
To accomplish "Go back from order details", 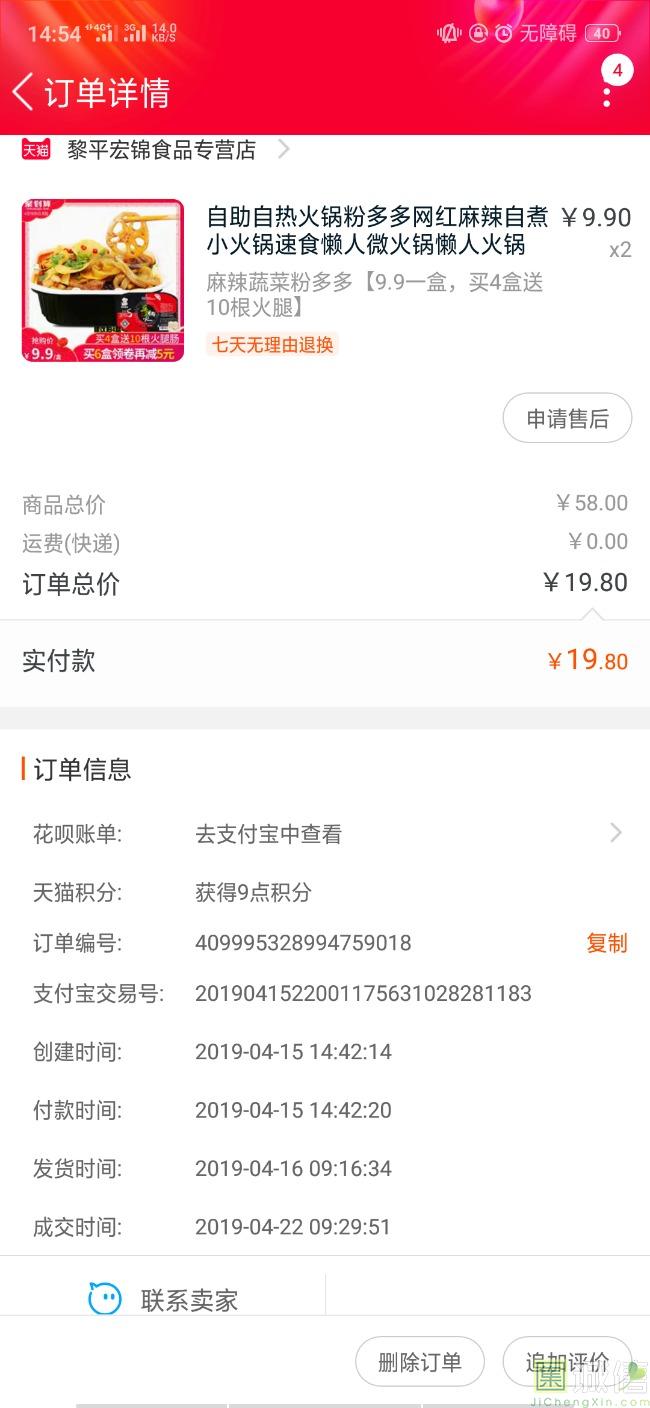I will click(23, 92).
